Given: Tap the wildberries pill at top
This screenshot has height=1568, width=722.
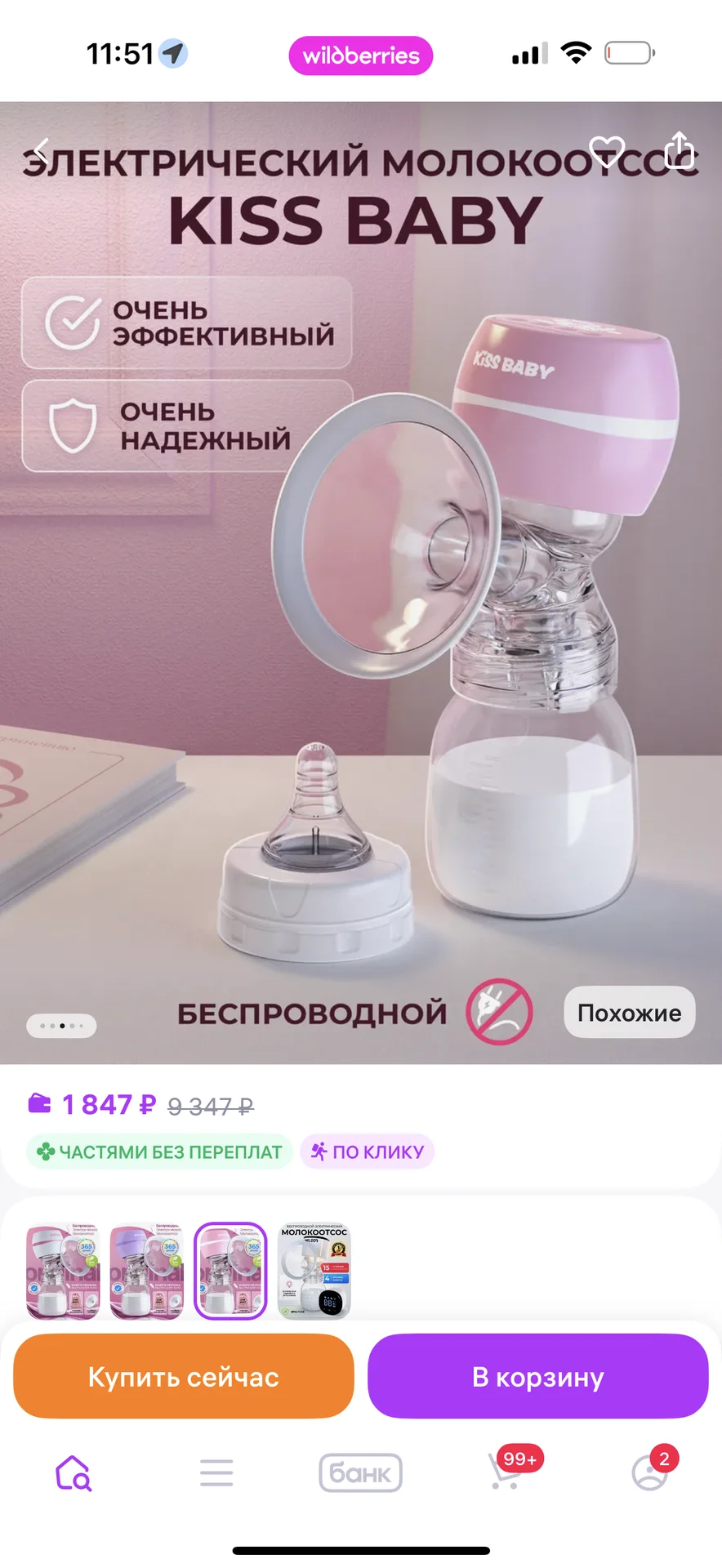Looking at the screenshot, I should 361,56.
